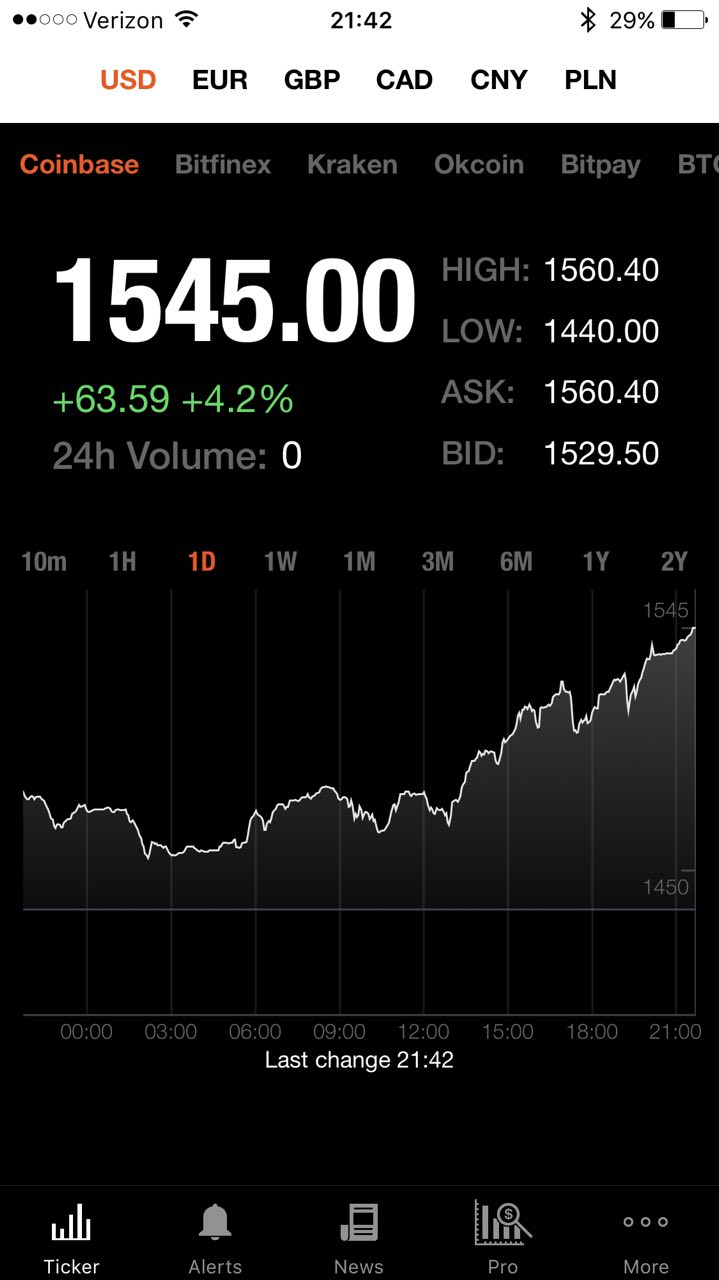
Task: Set chart range to 10m
Action: (x=44, y=562)
